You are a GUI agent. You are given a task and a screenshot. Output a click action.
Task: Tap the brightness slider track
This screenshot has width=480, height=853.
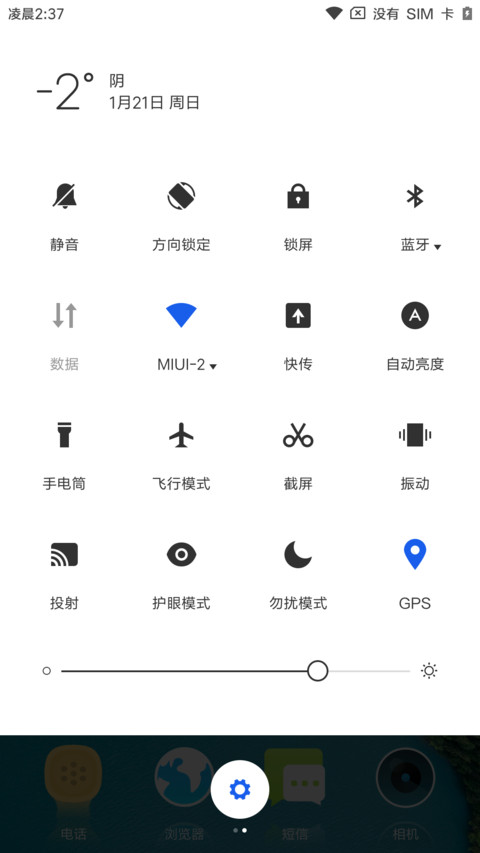(x=236, y=671)
